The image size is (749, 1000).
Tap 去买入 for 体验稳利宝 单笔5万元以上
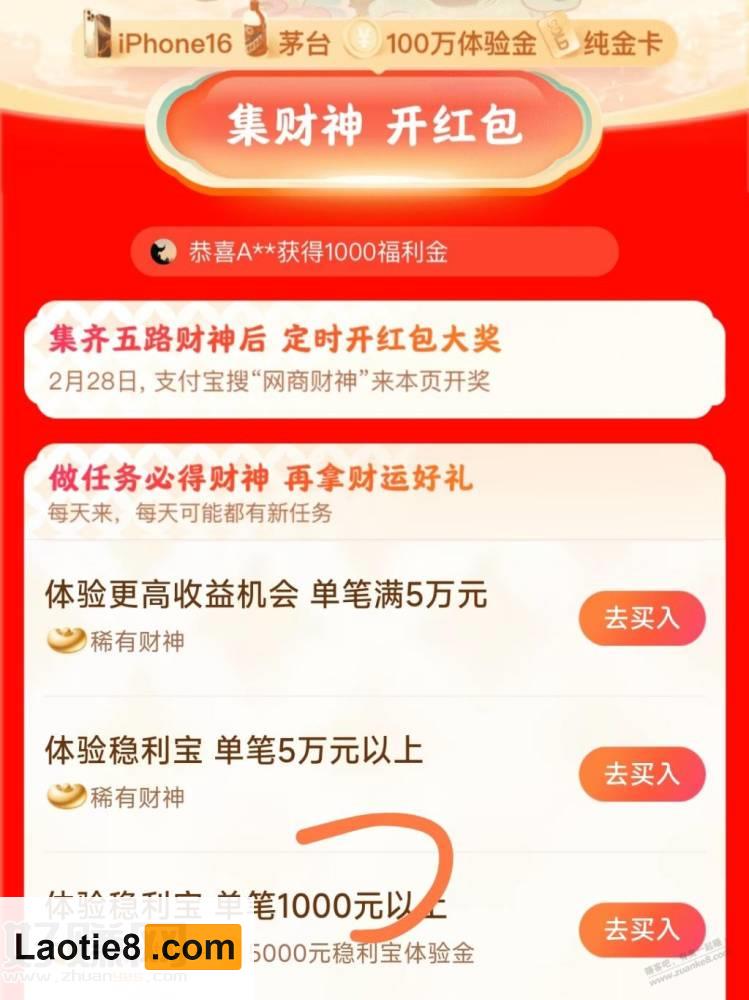[x=642, y=774]
